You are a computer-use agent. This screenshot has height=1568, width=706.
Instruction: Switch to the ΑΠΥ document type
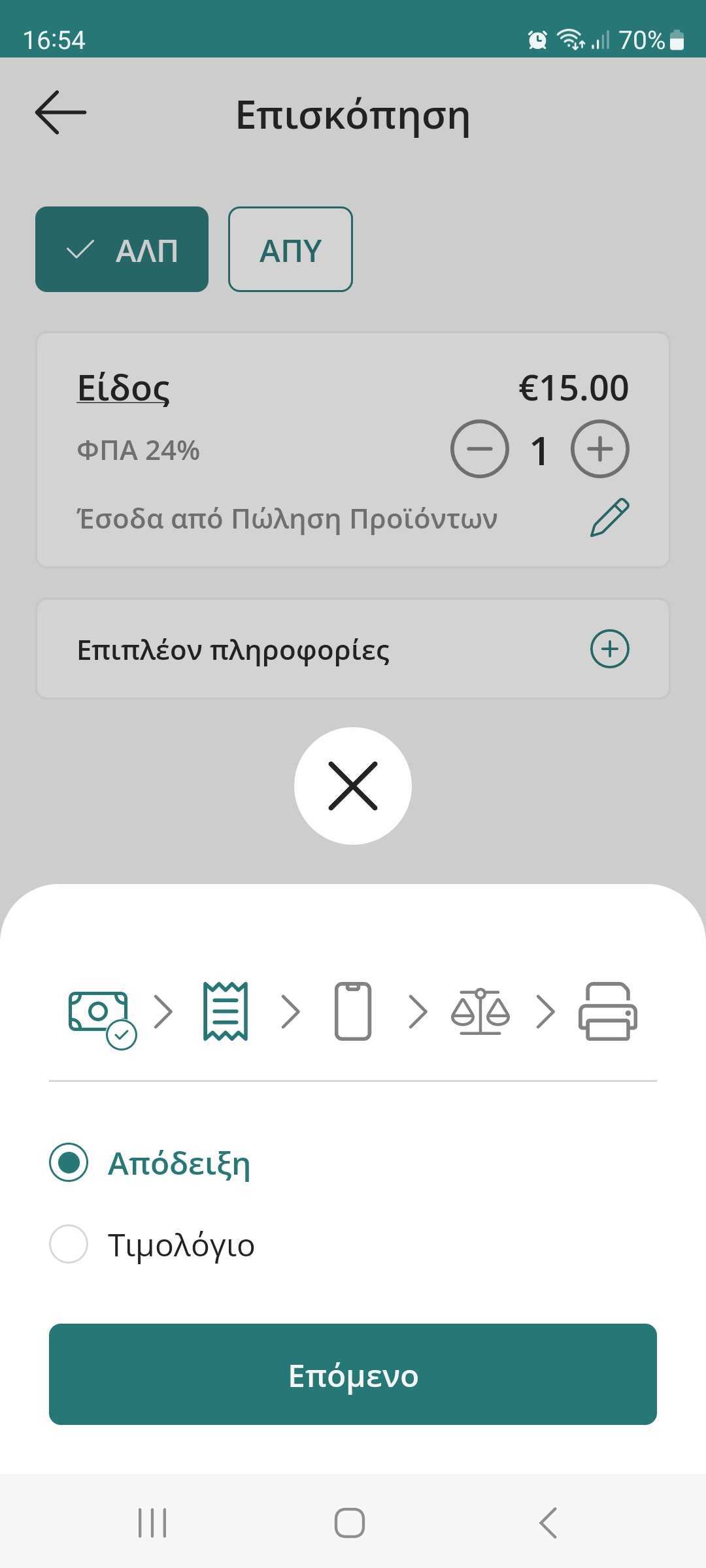click(x=290, y=250)
